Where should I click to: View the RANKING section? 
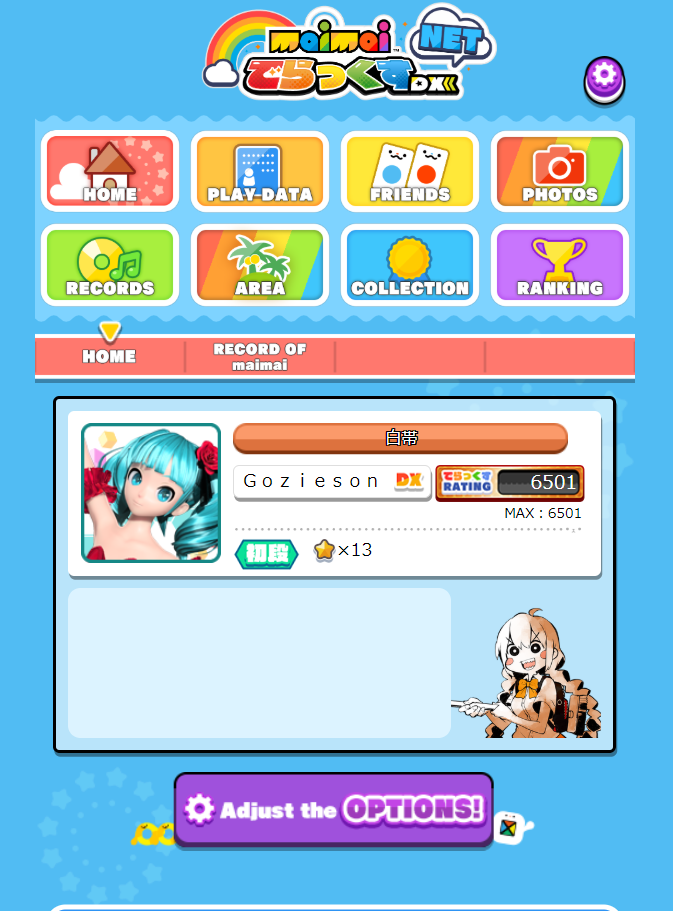pyautogui.click(x=560, y=265)
